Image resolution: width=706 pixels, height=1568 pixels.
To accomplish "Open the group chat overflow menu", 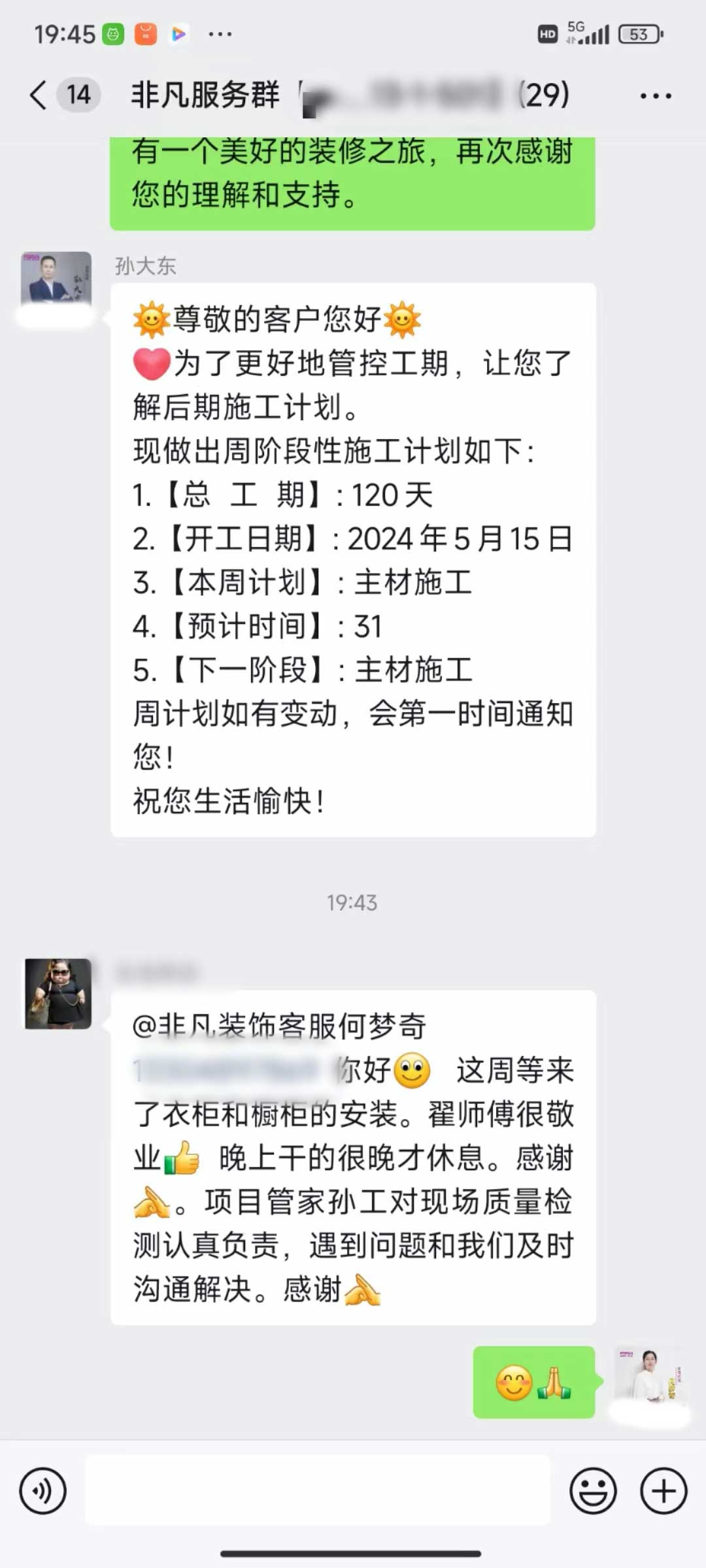I will pos(655,96).
